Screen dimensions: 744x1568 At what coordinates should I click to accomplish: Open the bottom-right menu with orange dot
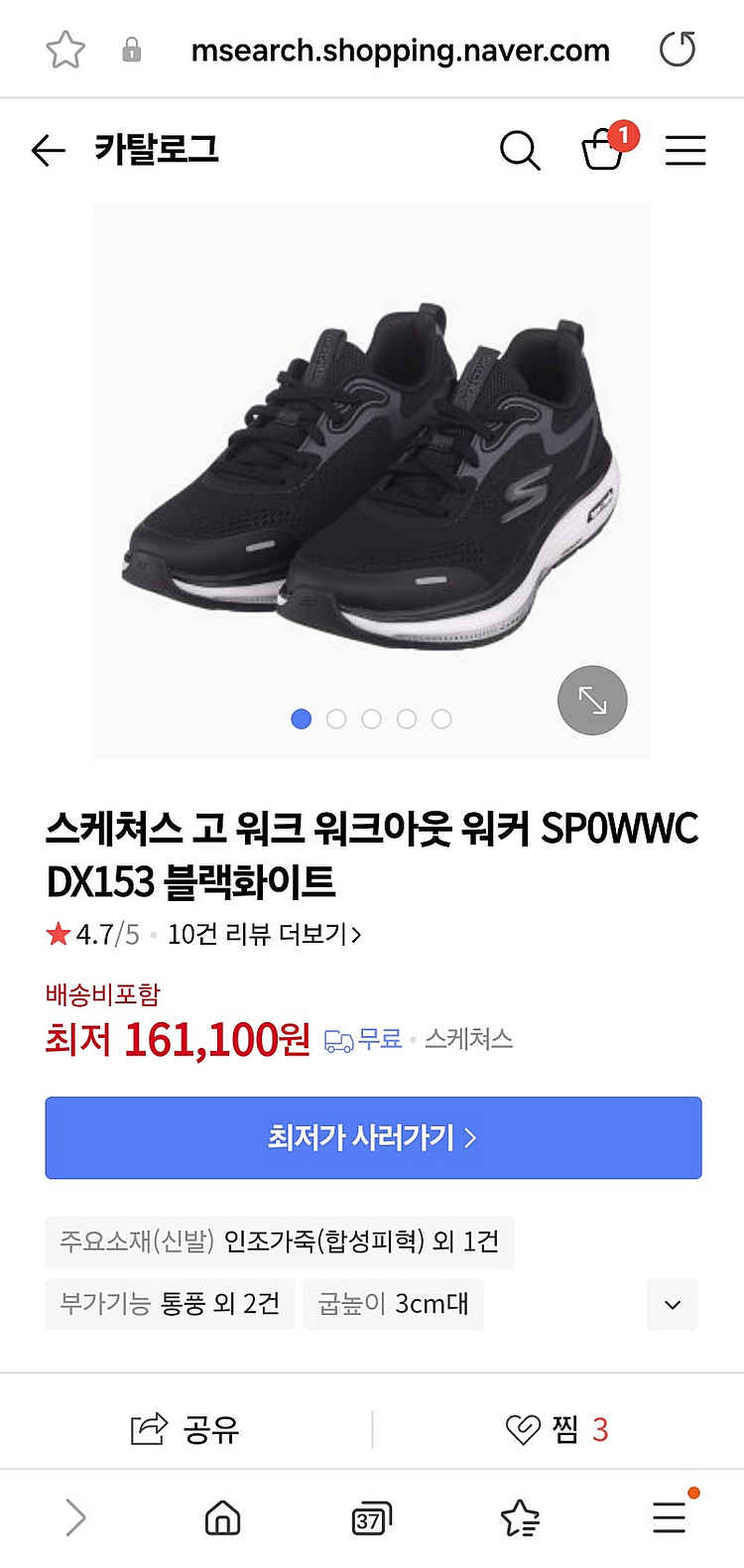pyautogui.click(x=669, y=1516)
